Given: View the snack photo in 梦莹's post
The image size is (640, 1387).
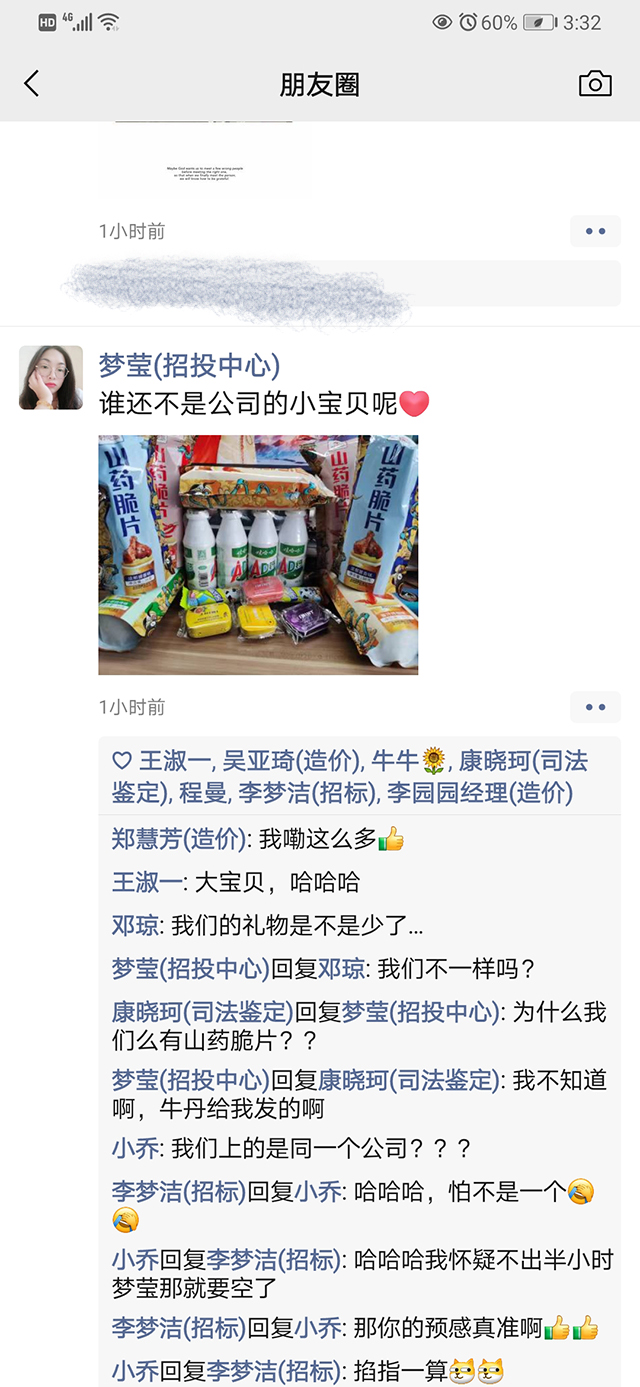Looking at the screenshot, I should pos(258,555).
